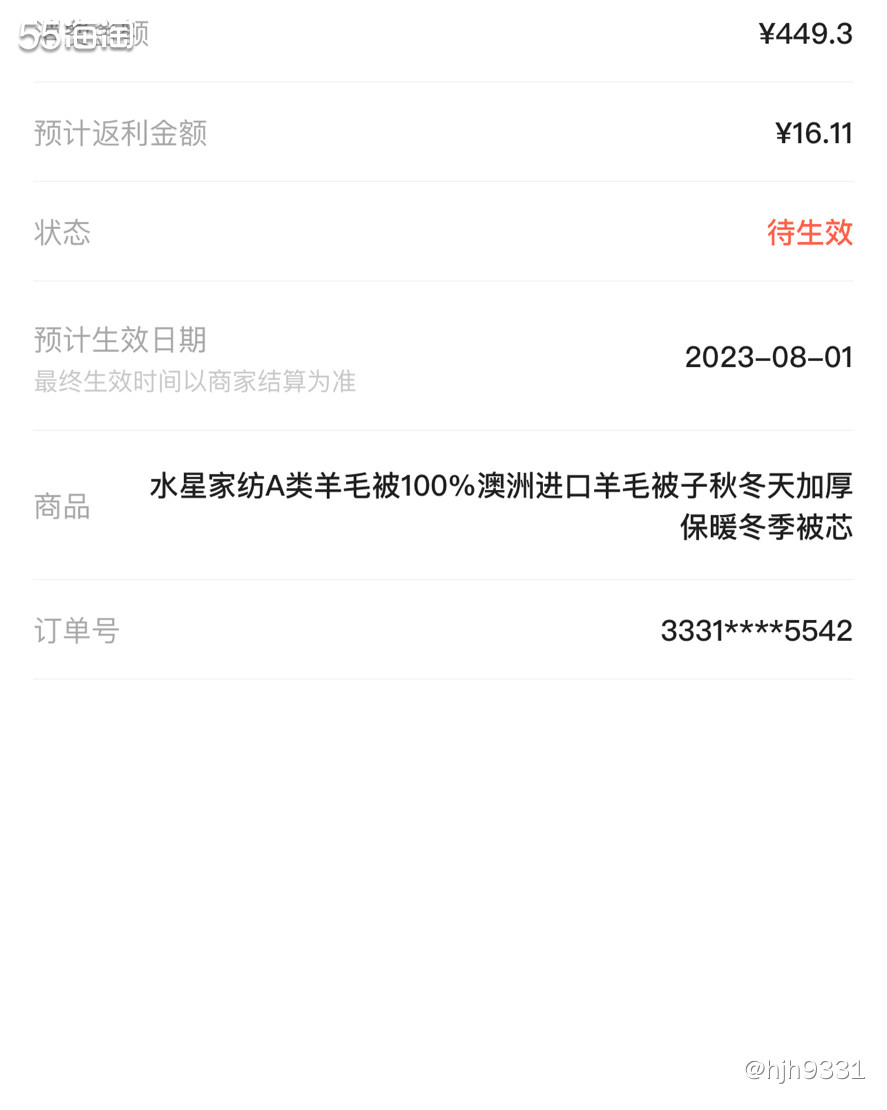887x1110 pixels.
Task: Click the 最终生效时间以商家结算为准 note
Action: pyautogui.click(x=194, y=381)
